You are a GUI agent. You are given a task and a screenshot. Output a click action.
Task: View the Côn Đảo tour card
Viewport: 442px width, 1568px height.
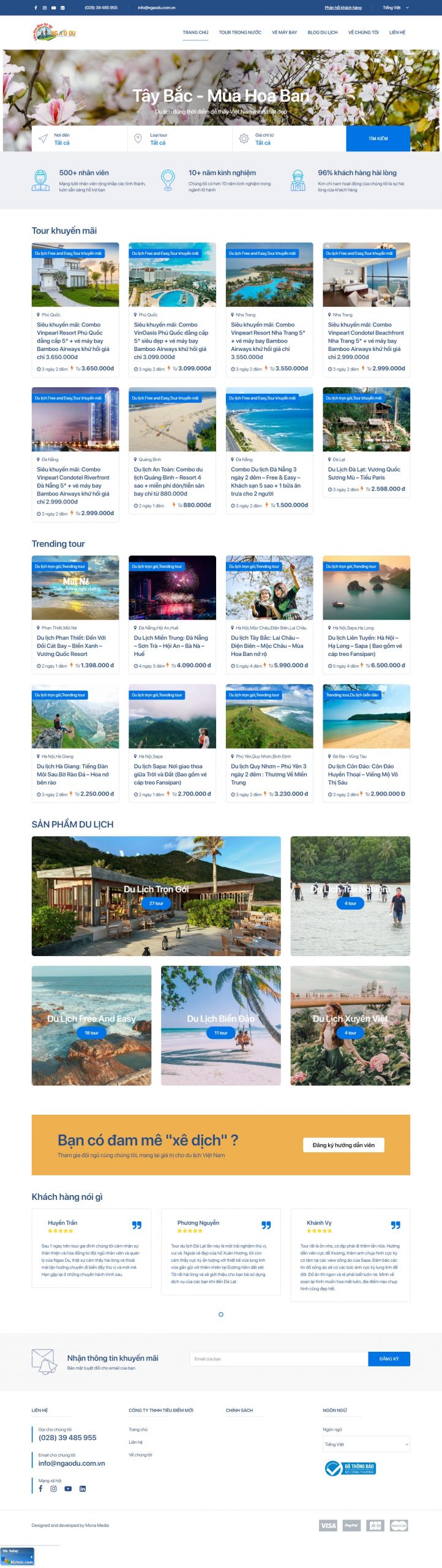click(362, 774)
